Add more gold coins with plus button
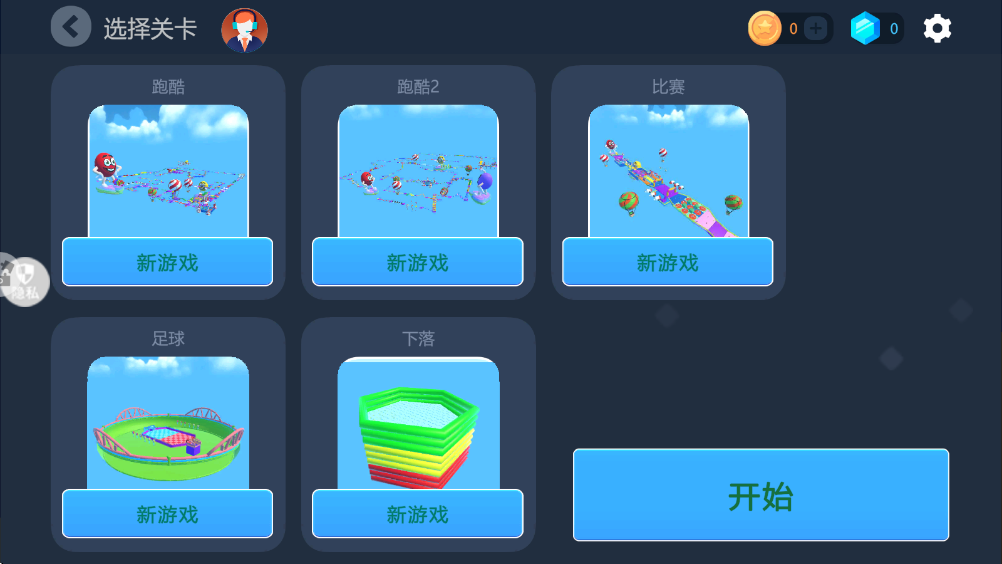Viewport: 1002px width, 564px height. click(816, 29)
